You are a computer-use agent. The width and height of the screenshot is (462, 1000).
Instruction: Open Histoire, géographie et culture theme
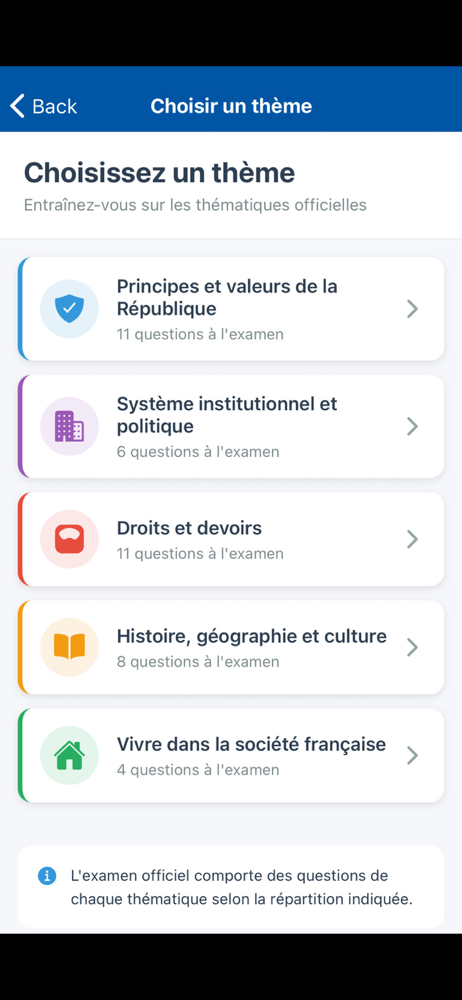point(231,647)
